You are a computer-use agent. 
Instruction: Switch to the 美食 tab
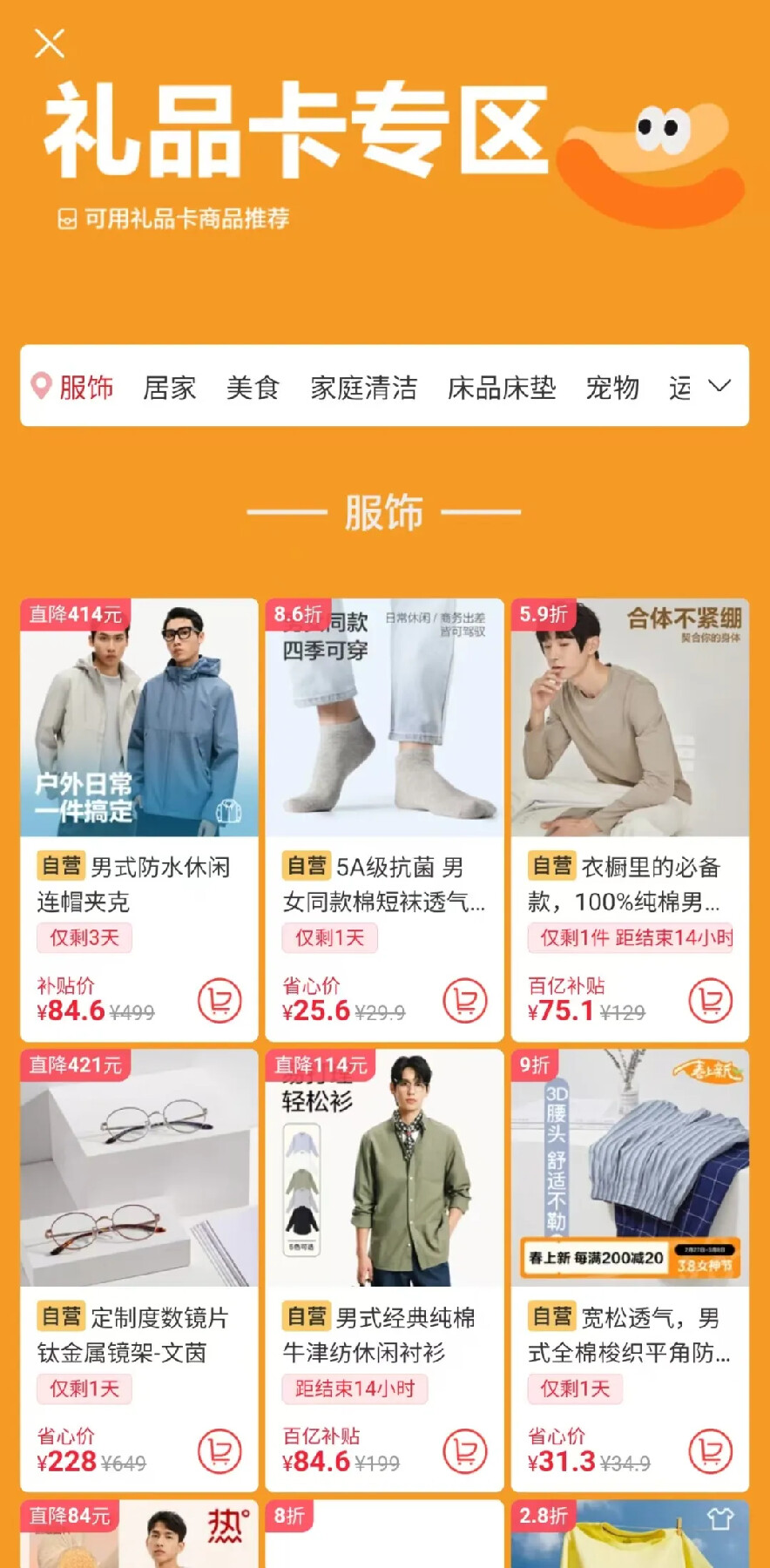253,387
